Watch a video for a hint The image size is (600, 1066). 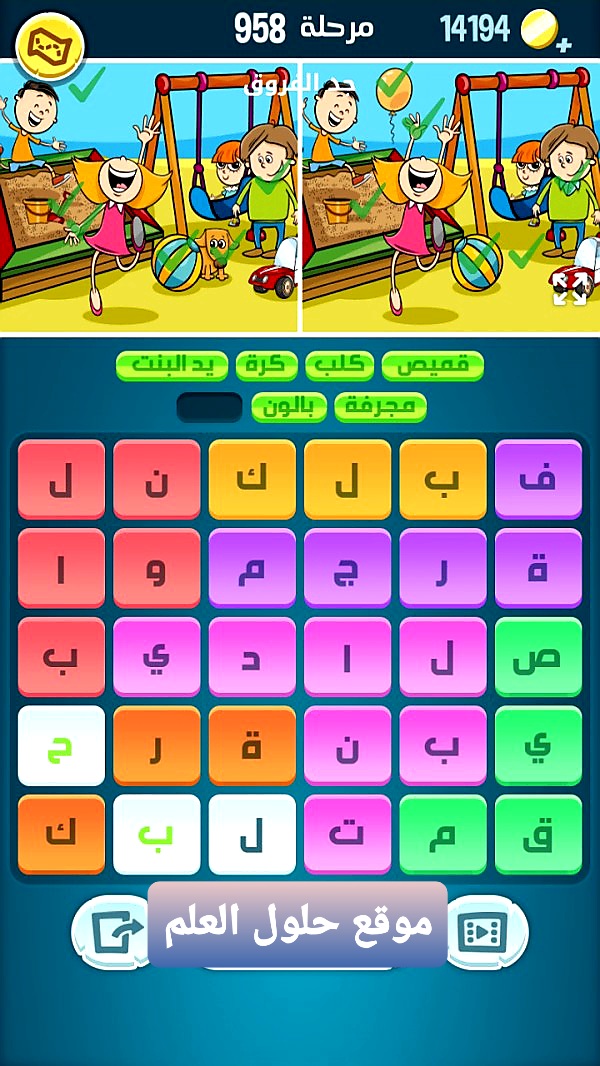[482, 932]
